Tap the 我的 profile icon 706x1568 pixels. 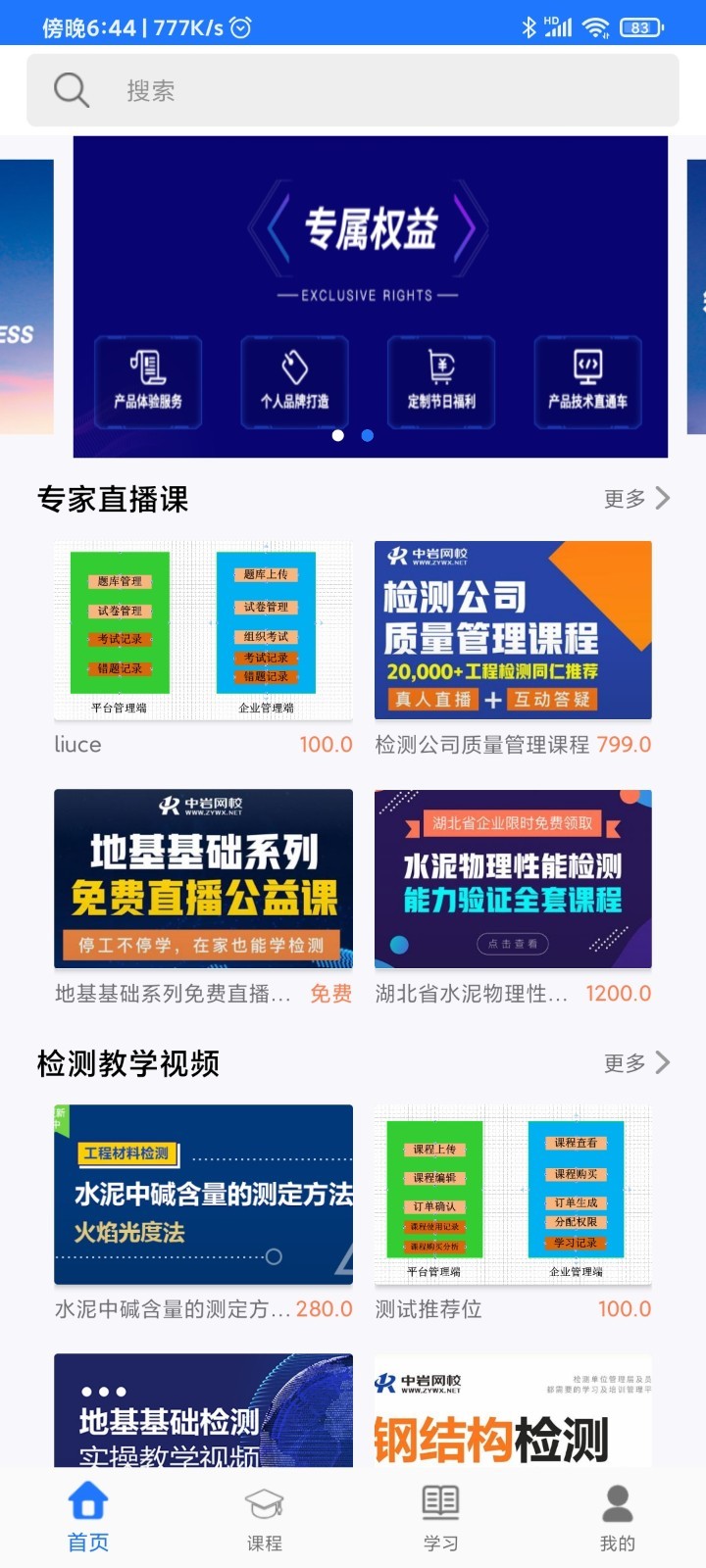coord(616,1501)
